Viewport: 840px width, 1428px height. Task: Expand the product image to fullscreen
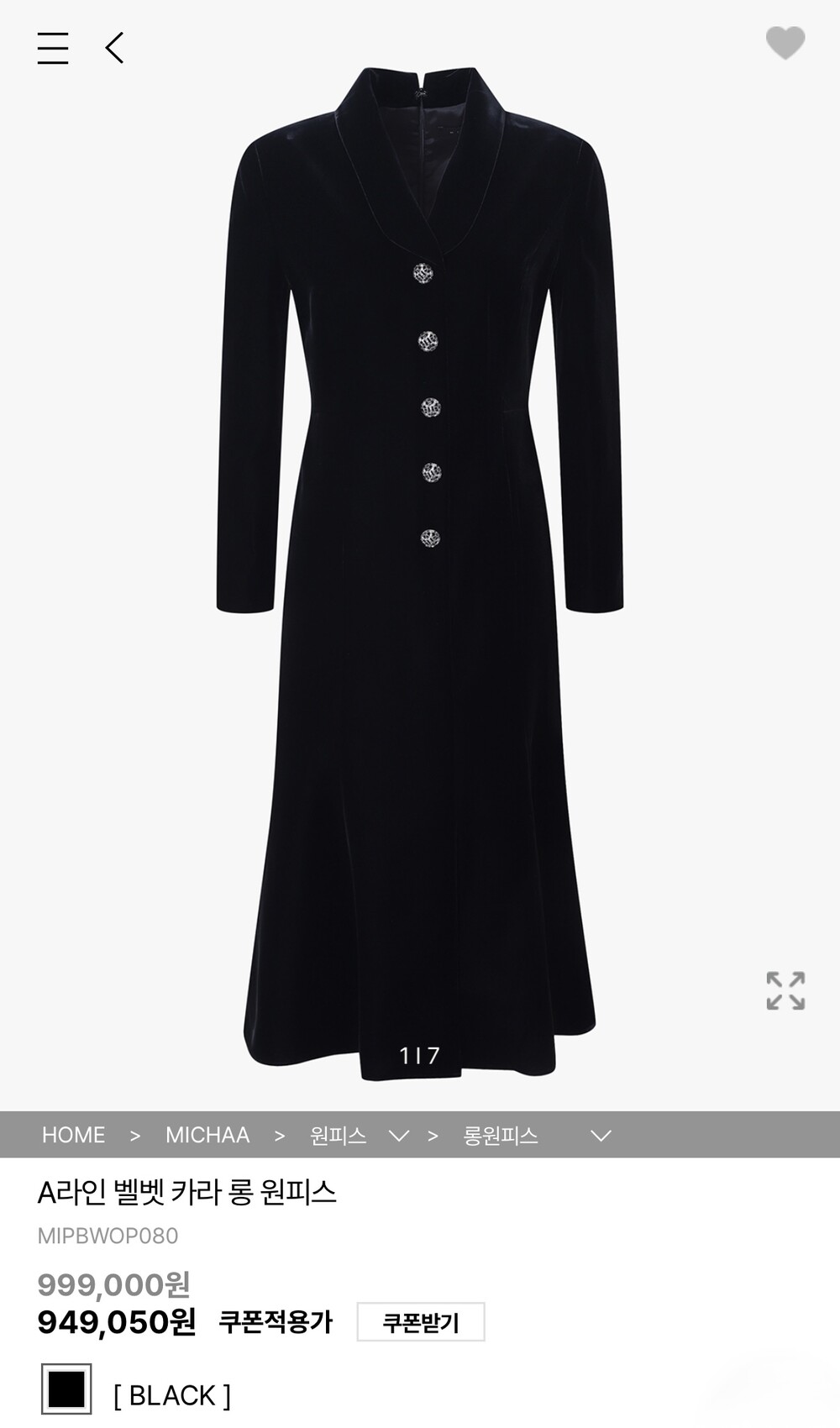point(785,991)
